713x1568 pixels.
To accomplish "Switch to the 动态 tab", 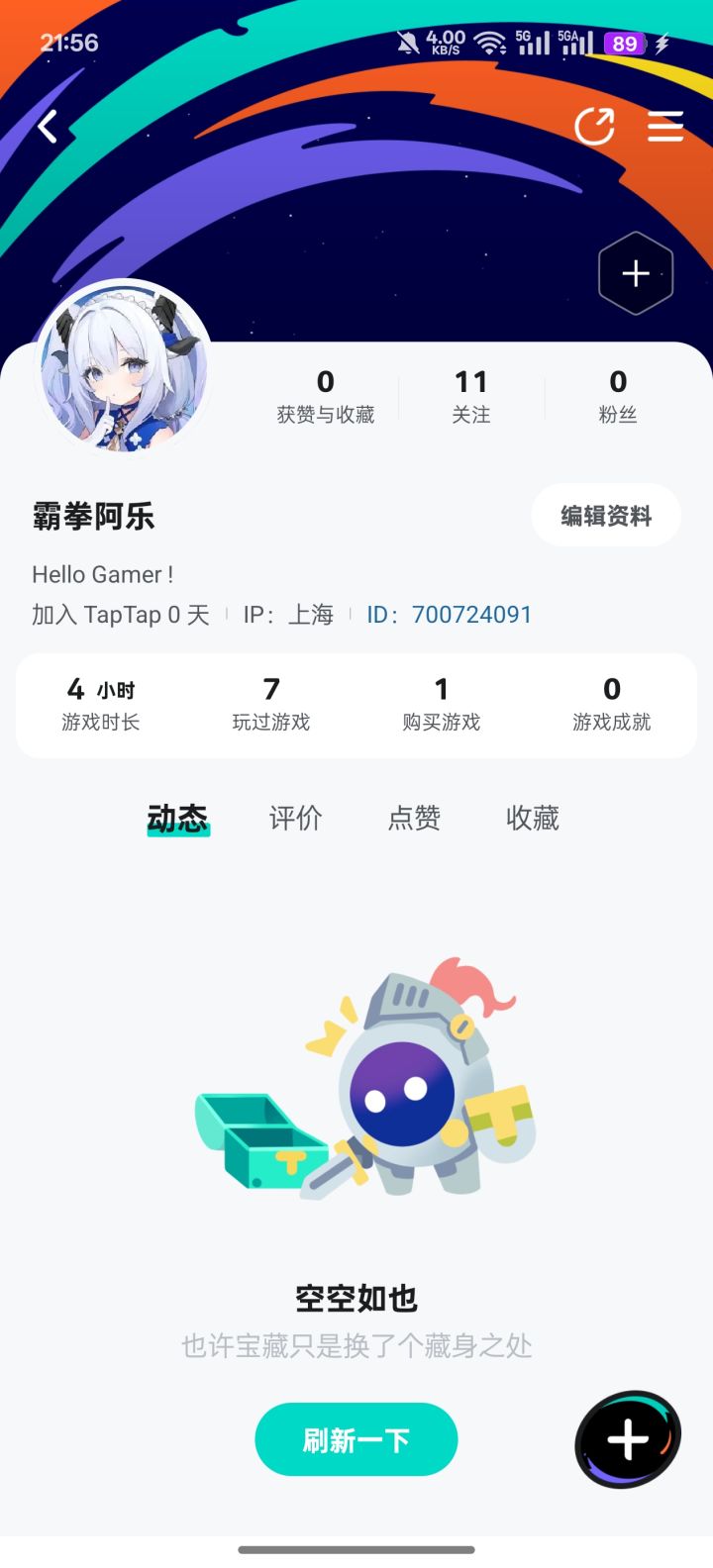I will click(x=177, y=819).
